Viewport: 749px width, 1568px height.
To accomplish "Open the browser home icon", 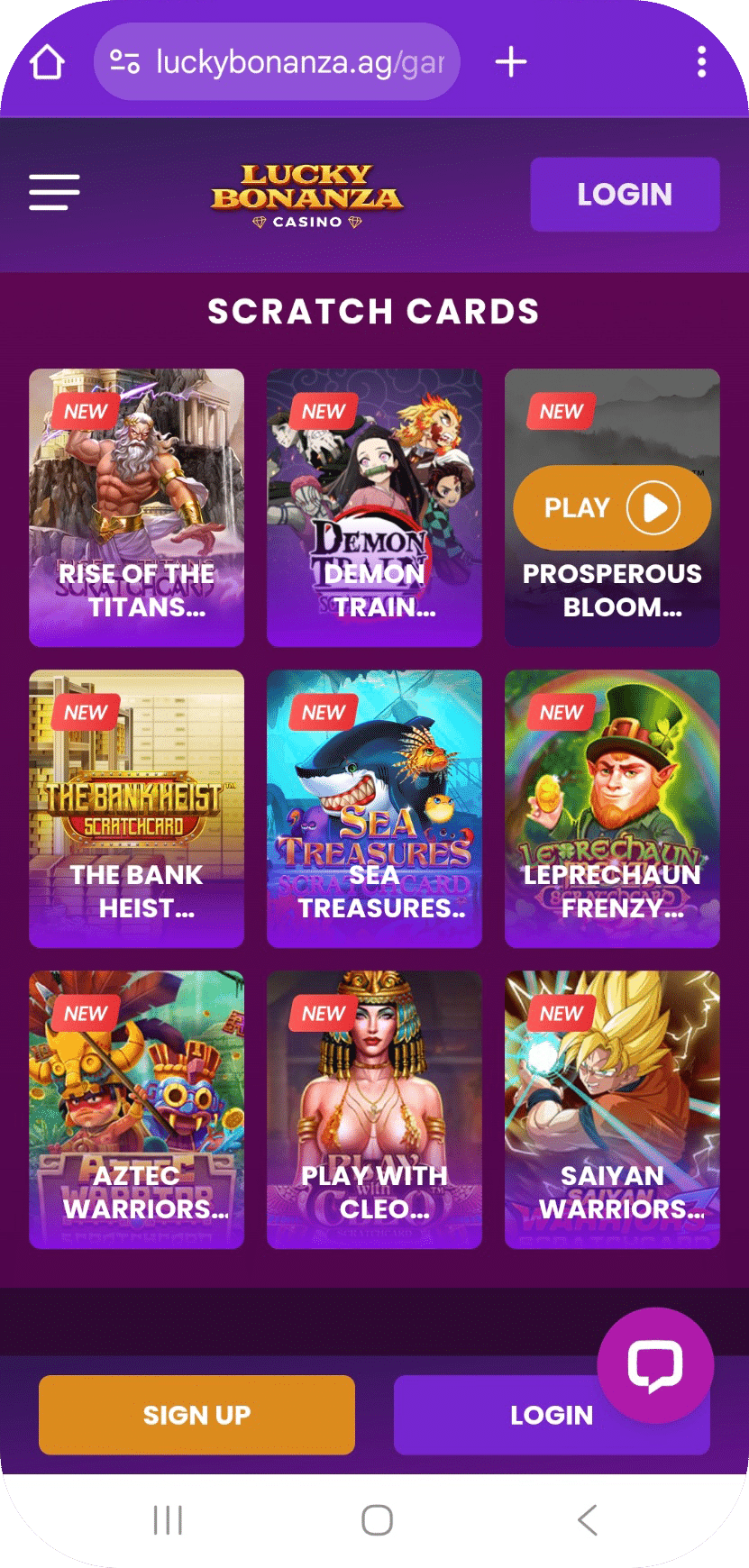I will click(x=47, y=61).
